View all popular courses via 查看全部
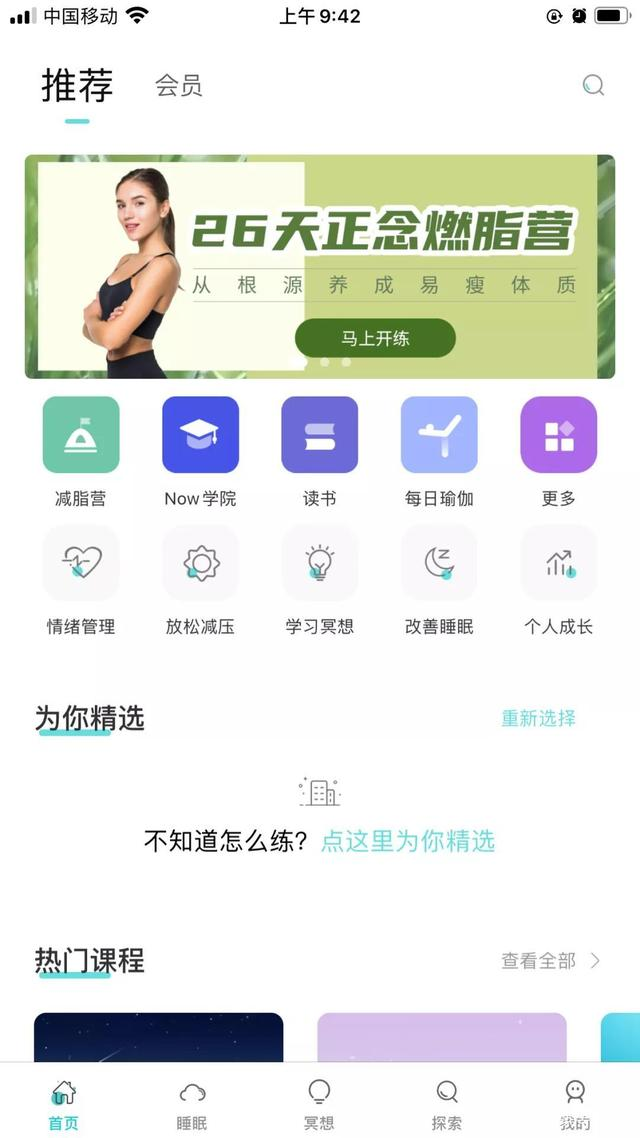 pos(550,961)
